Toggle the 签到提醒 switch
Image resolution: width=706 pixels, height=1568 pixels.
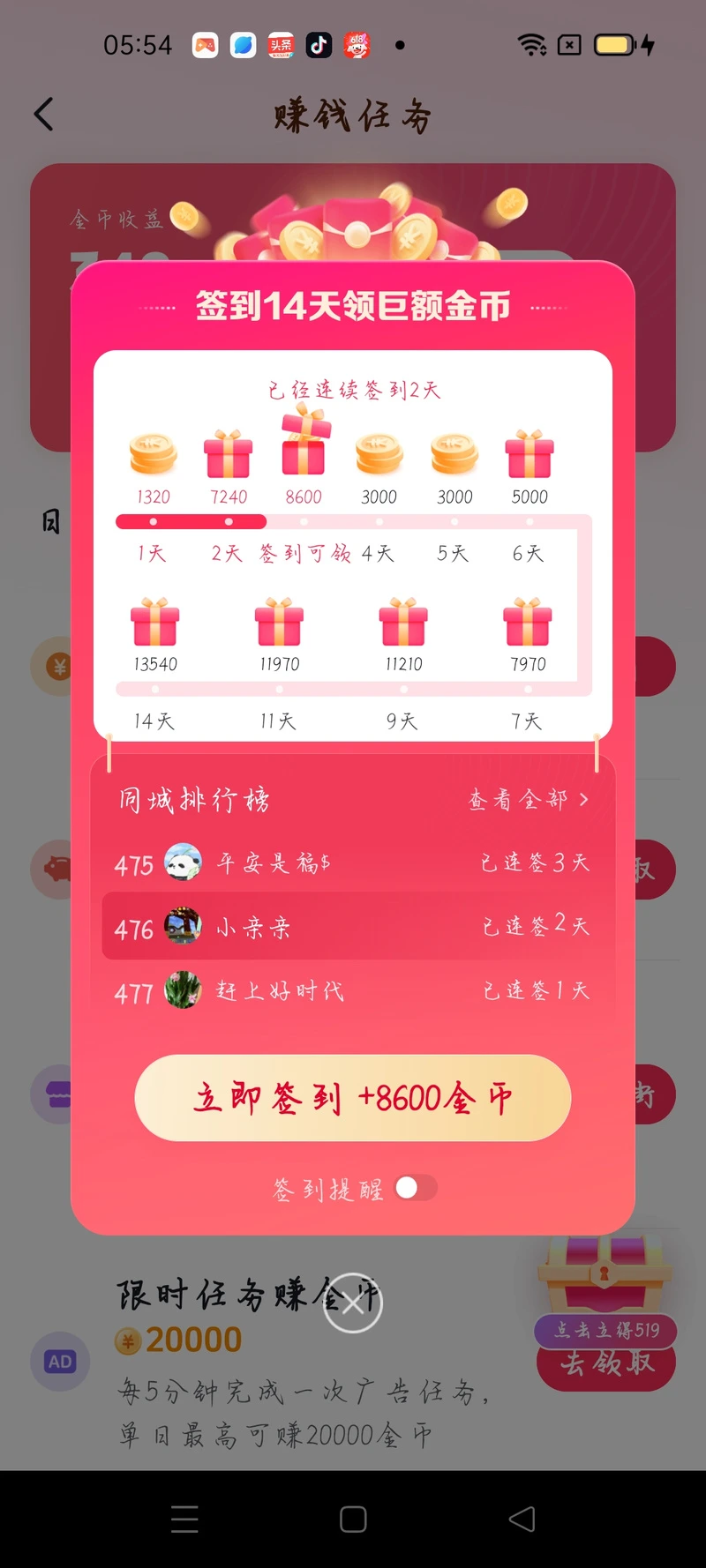coord(415,1188)
